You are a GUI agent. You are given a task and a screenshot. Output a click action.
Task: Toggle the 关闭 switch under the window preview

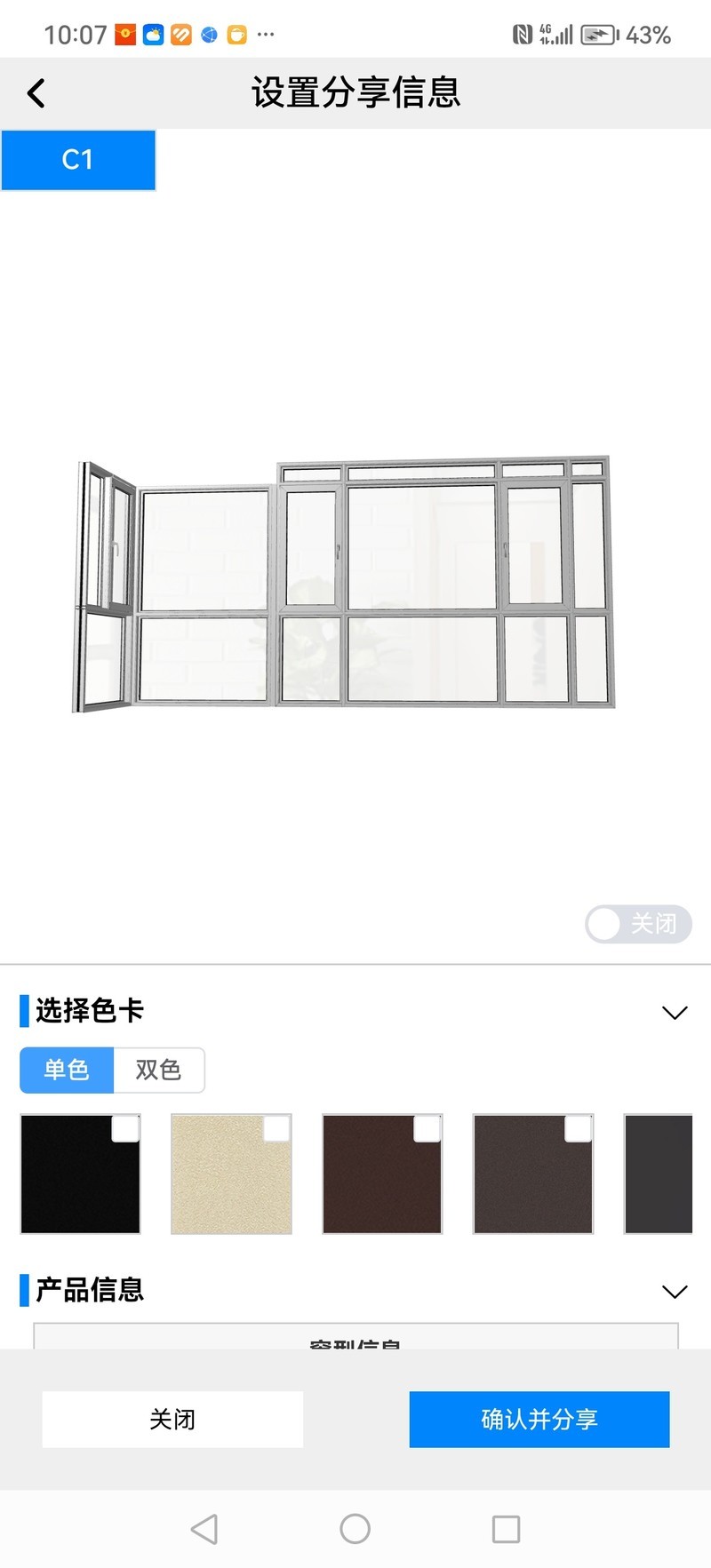tap(637, 924)
